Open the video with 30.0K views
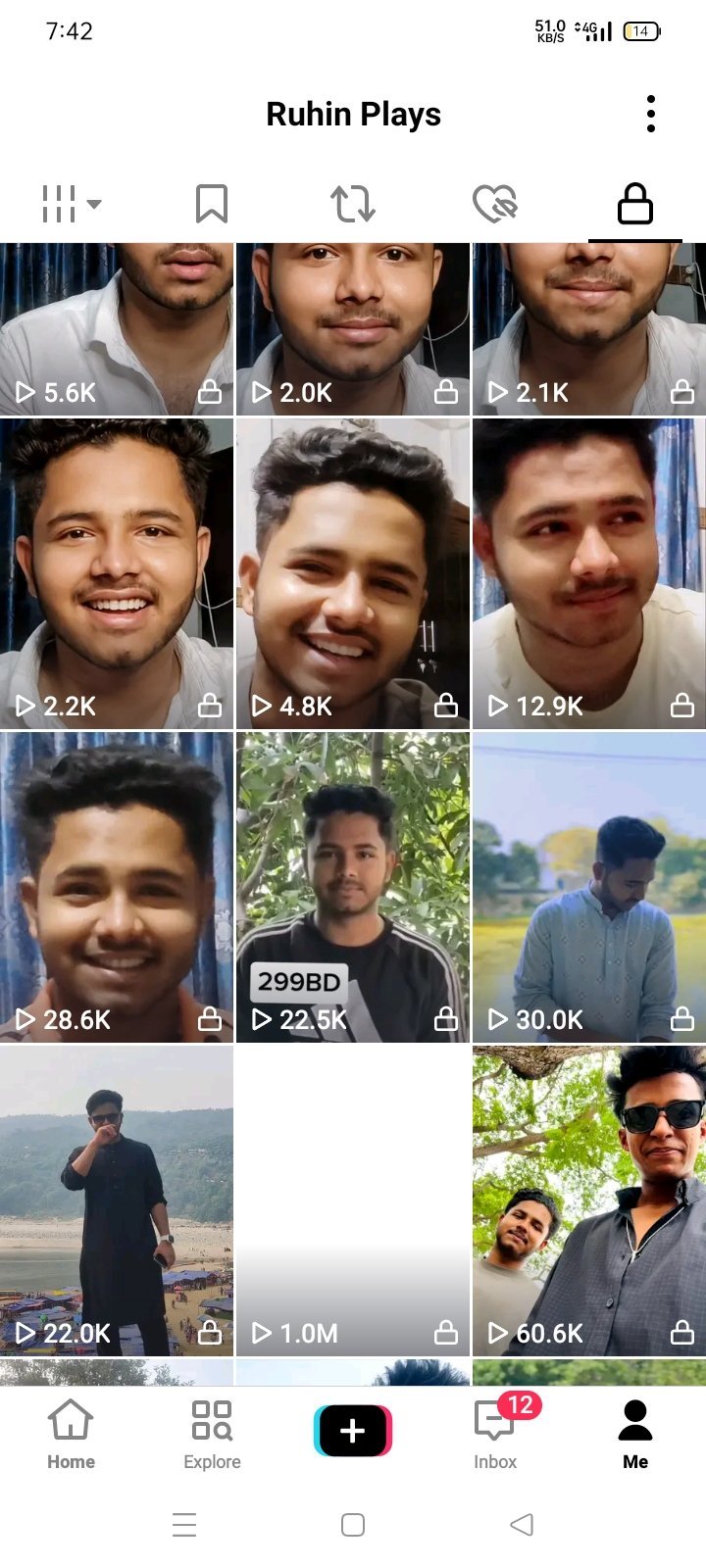Viewport: 706px width, 1568px height. (589, 887)
